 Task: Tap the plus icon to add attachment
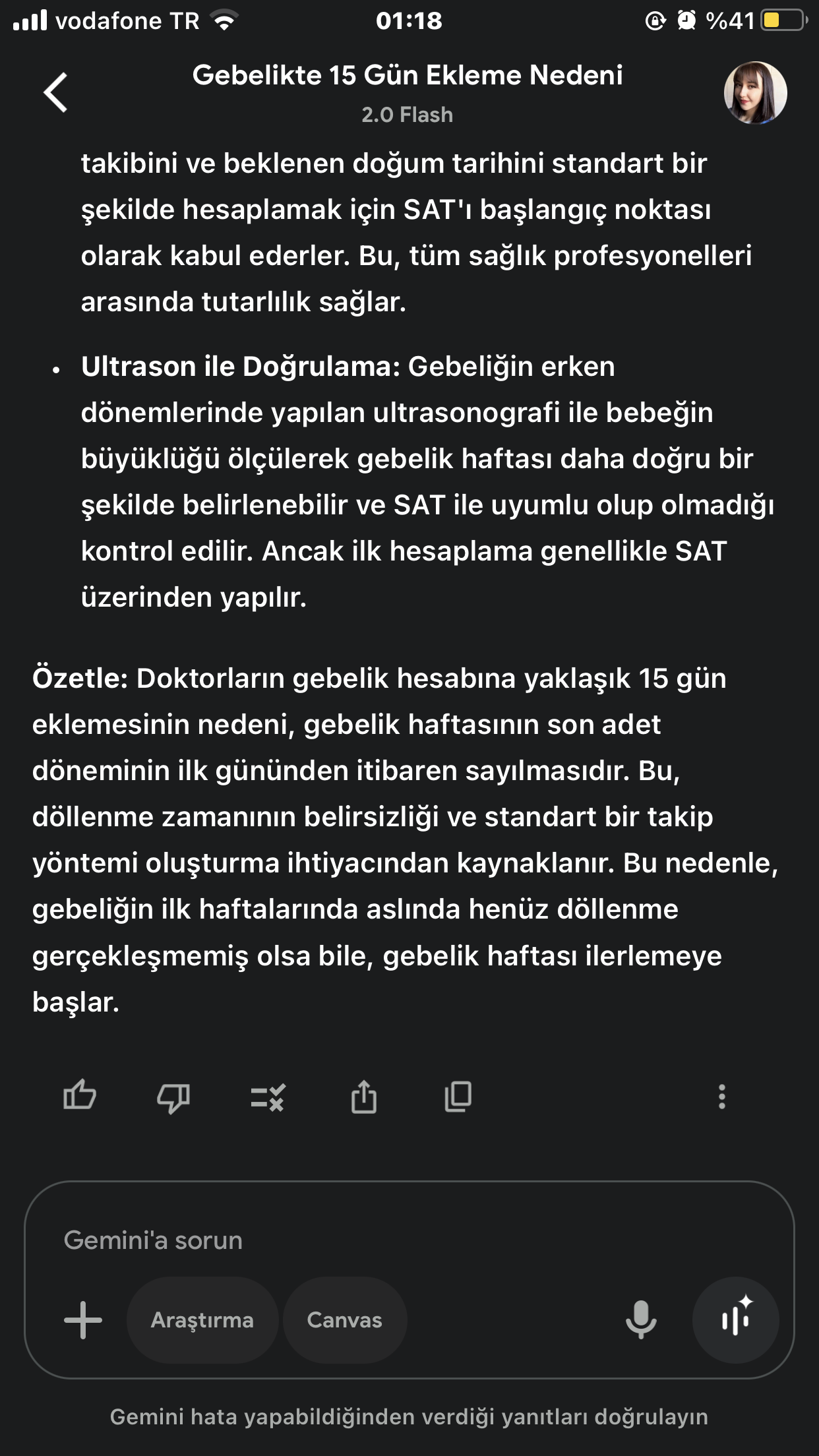[83, 1320]
